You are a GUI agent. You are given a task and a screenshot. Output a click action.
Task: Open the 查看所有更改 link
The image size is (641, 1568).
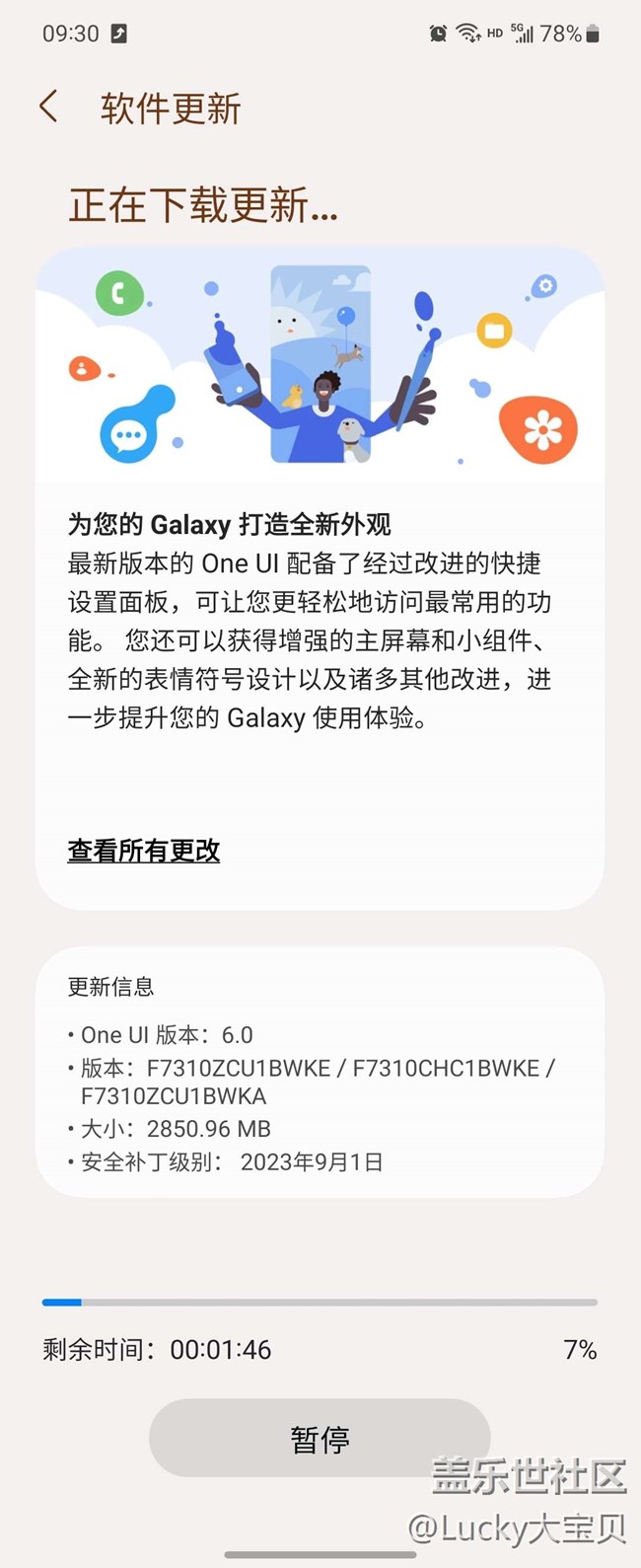tap(144, 851)
